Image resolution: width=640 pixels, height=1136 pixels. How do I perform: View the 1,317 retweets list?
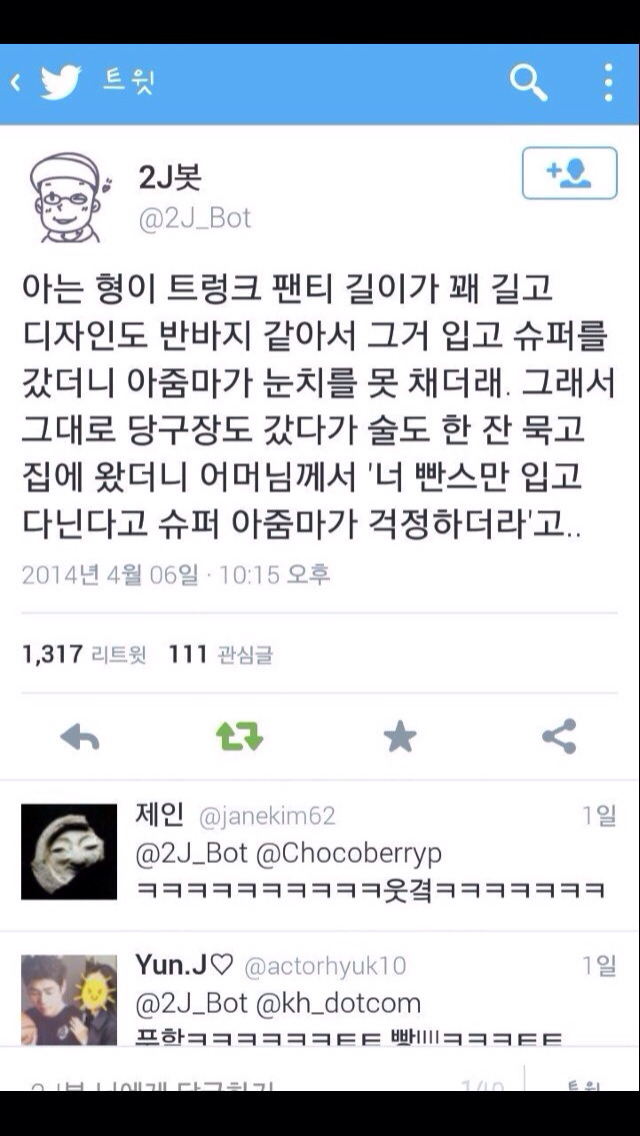click(84, 655)
